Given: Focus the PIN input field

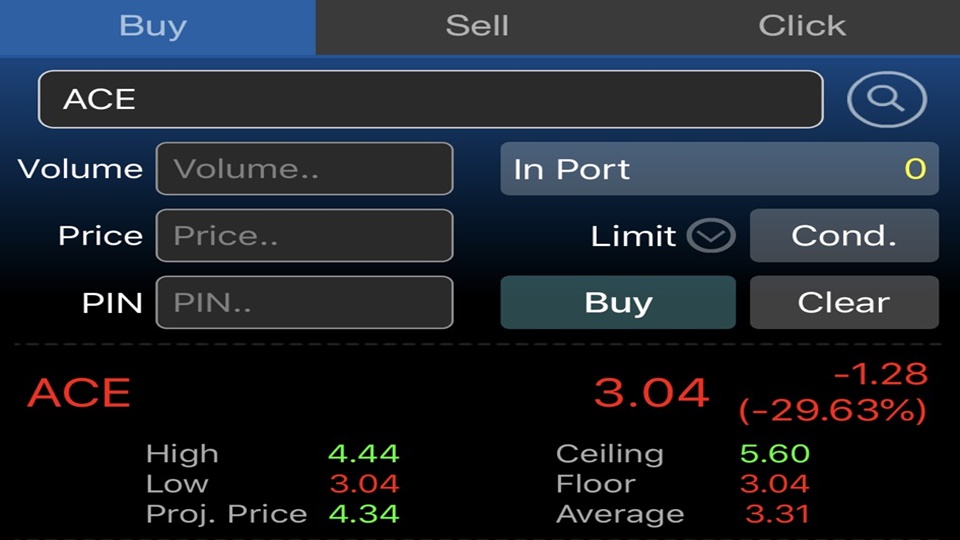Looking at the screenshot, I should click(304, 302).
